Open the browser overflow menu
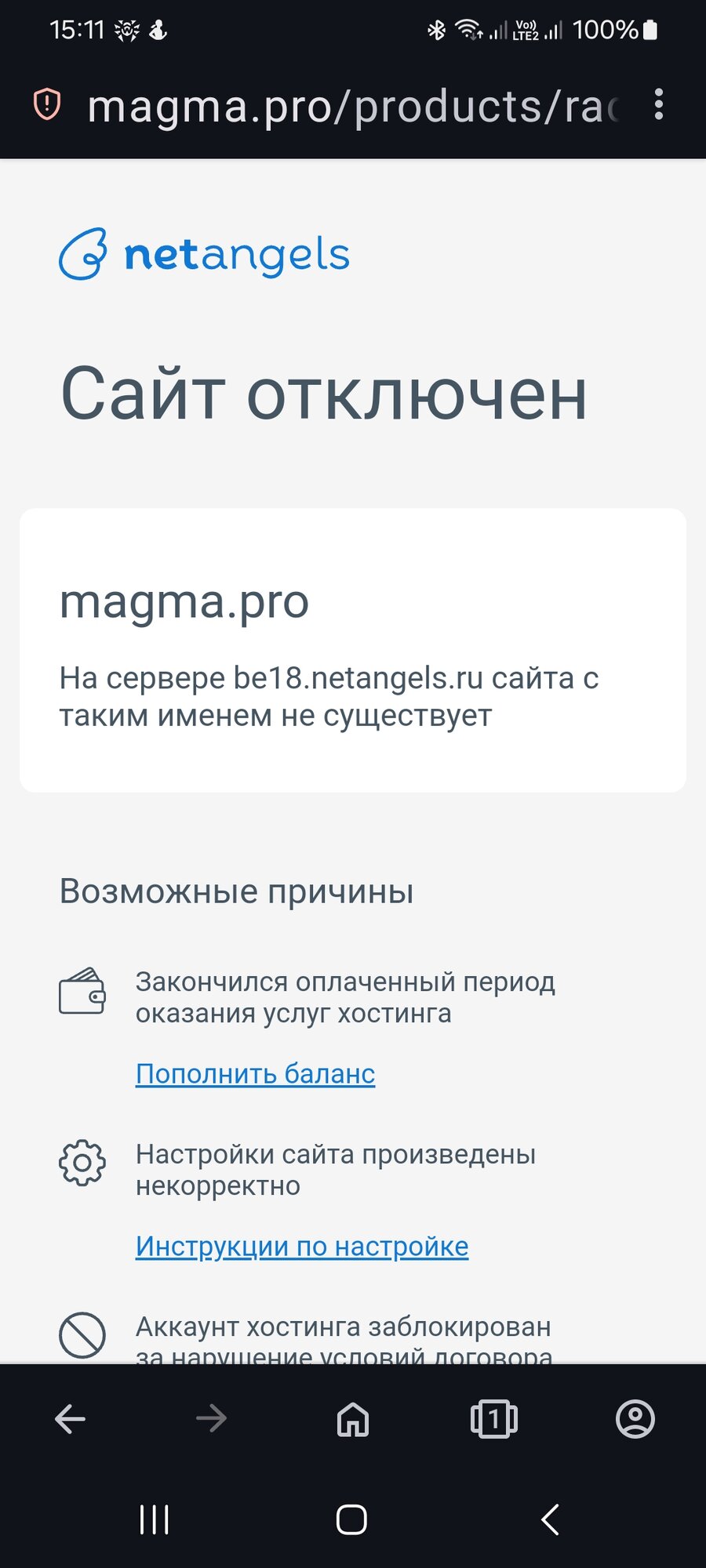The height and width of the screenshot is (1568, 706). [658, 104]
